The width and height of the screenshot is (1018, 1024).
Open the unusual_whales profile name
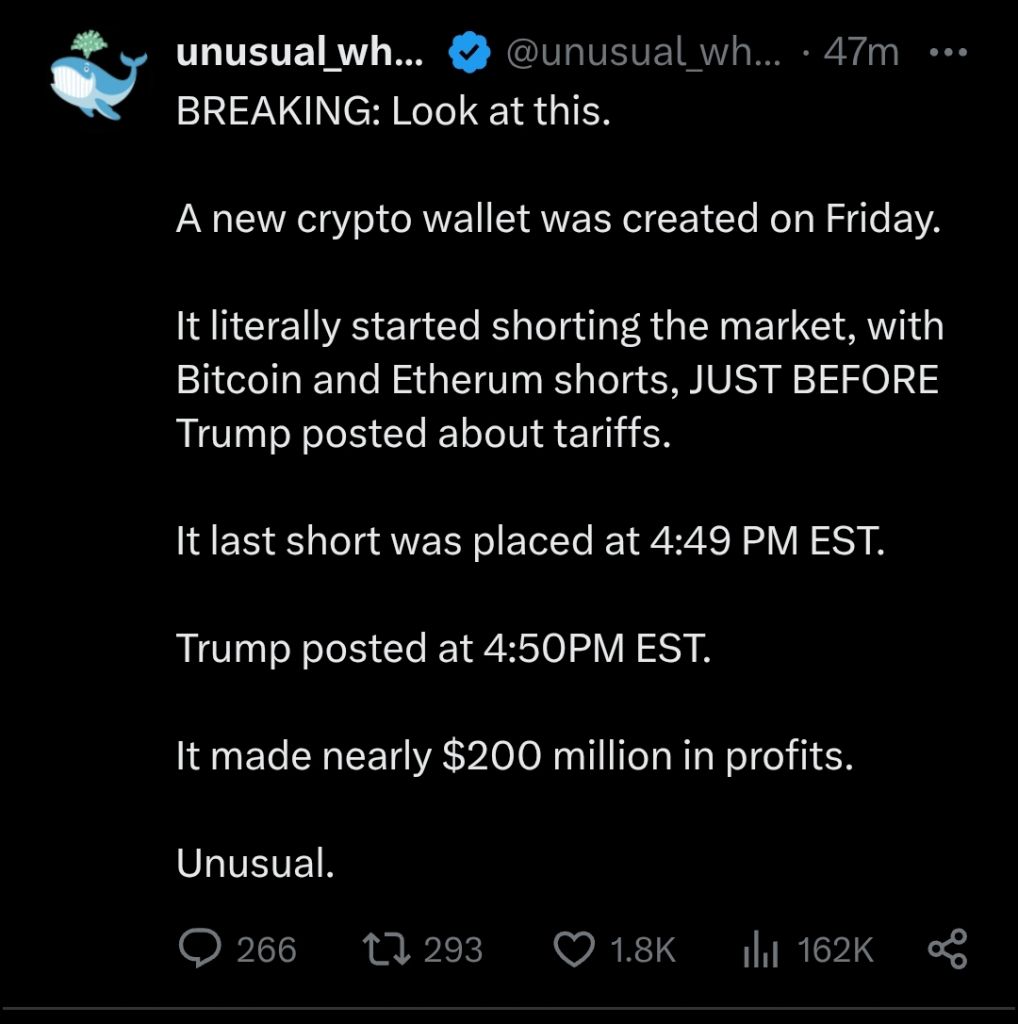pyautogui.click(x=299, y=52)
